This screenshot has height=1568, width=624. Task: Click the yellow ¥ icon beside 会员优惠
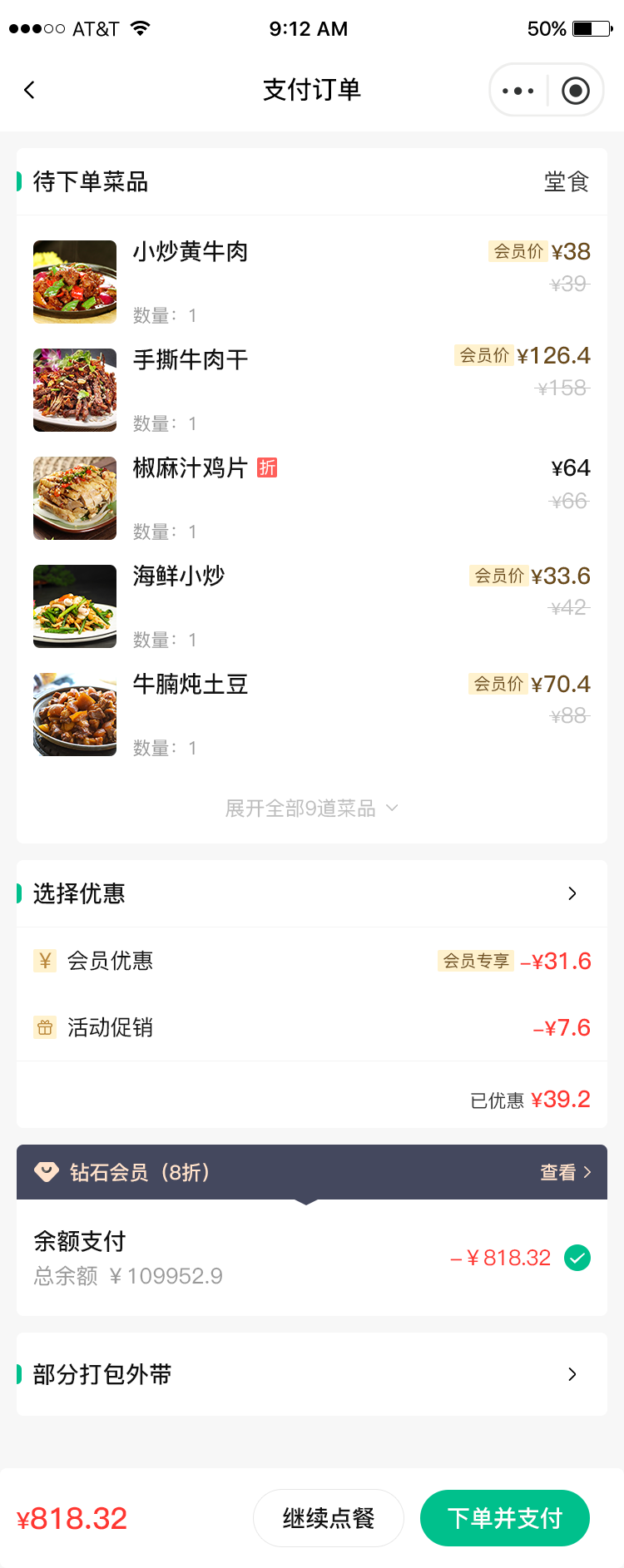pos(45,961)
